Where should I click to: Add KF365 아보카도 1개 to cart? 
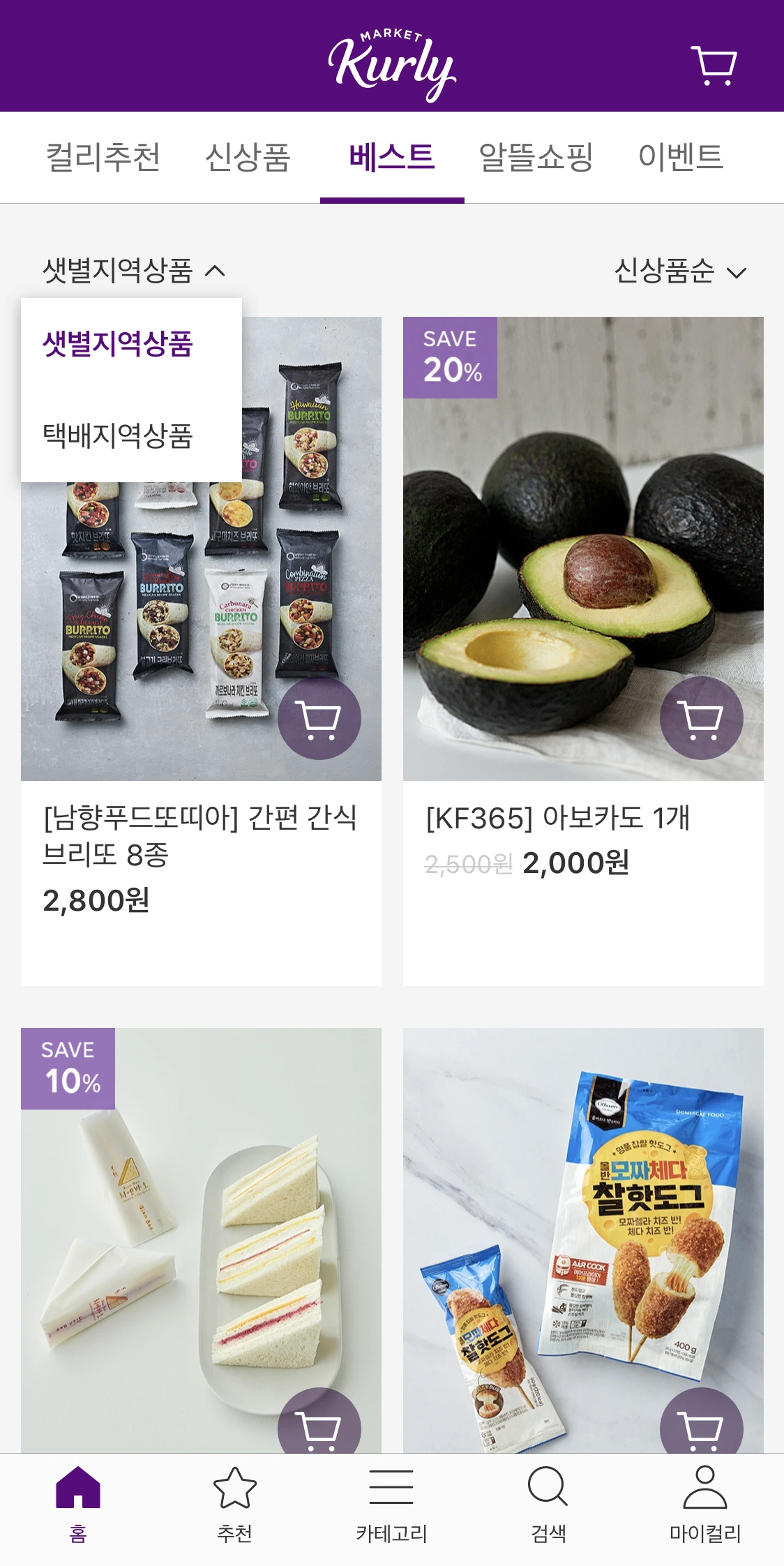[701, 718]
